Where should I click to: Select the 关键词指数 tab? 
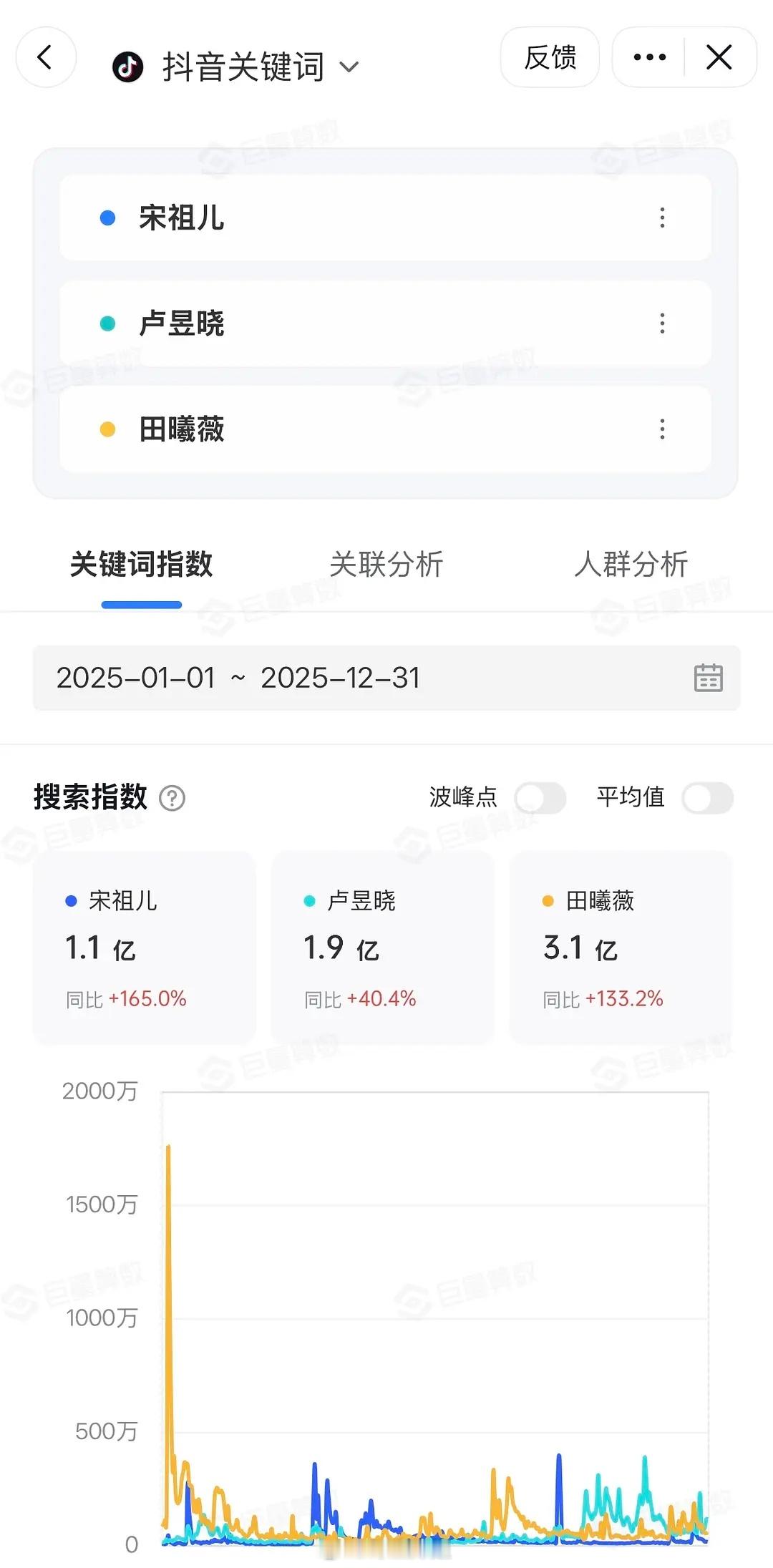click(x=142, y=564)
